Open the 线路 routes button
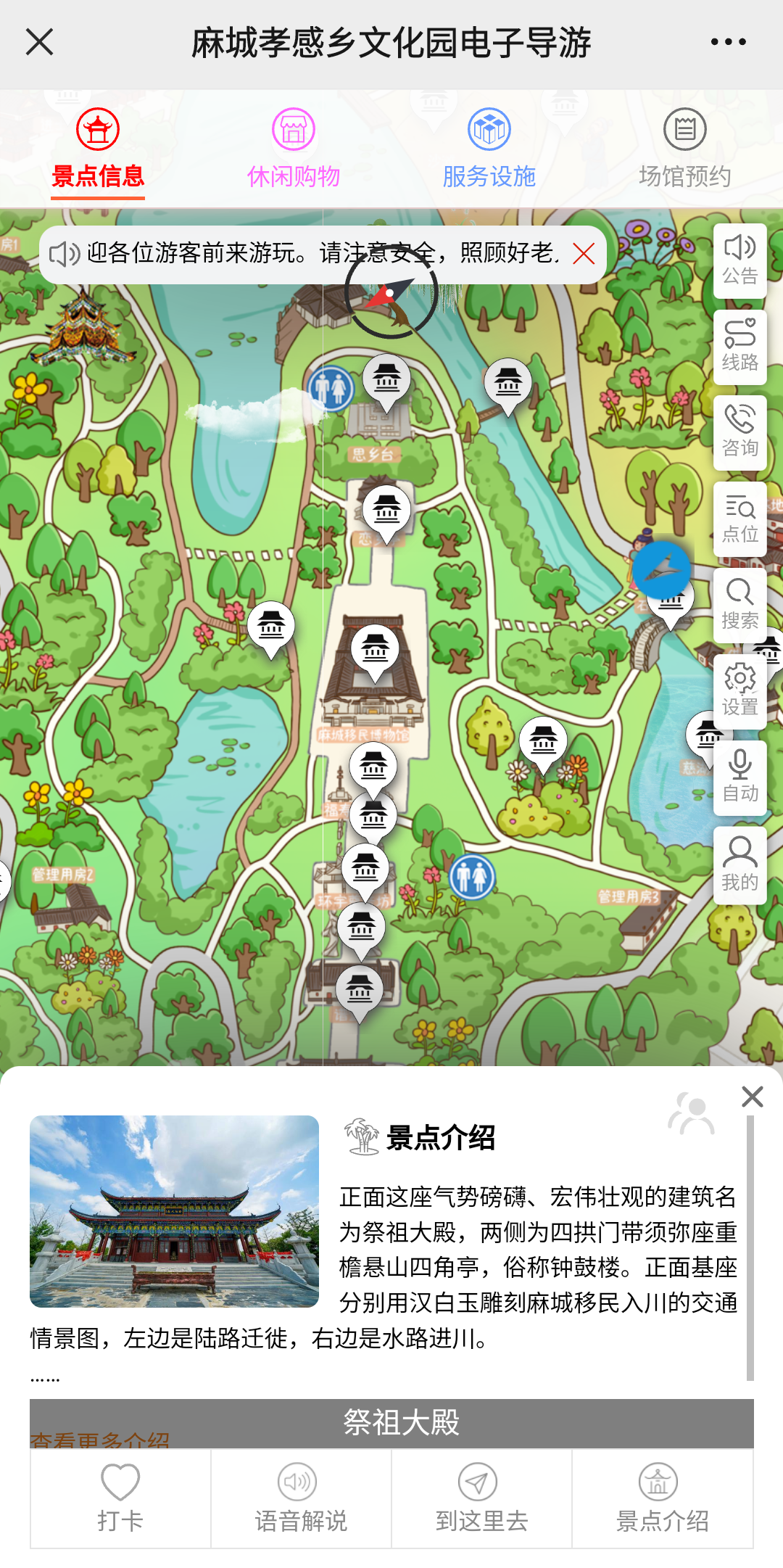The image size is (783, 1568). [739, 347]
